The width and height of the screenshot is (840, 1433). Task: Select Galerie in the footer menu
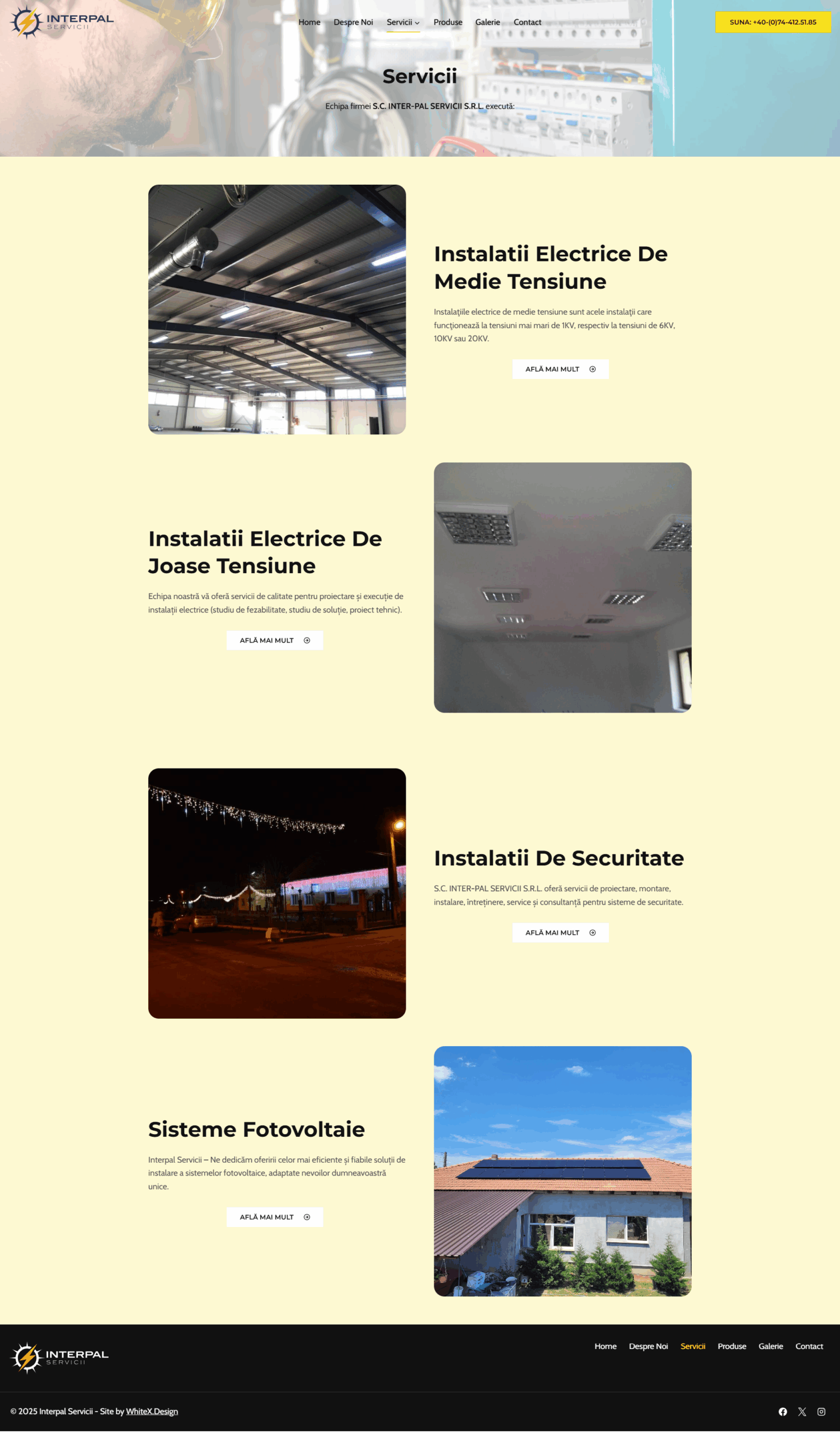[771, 1346]
